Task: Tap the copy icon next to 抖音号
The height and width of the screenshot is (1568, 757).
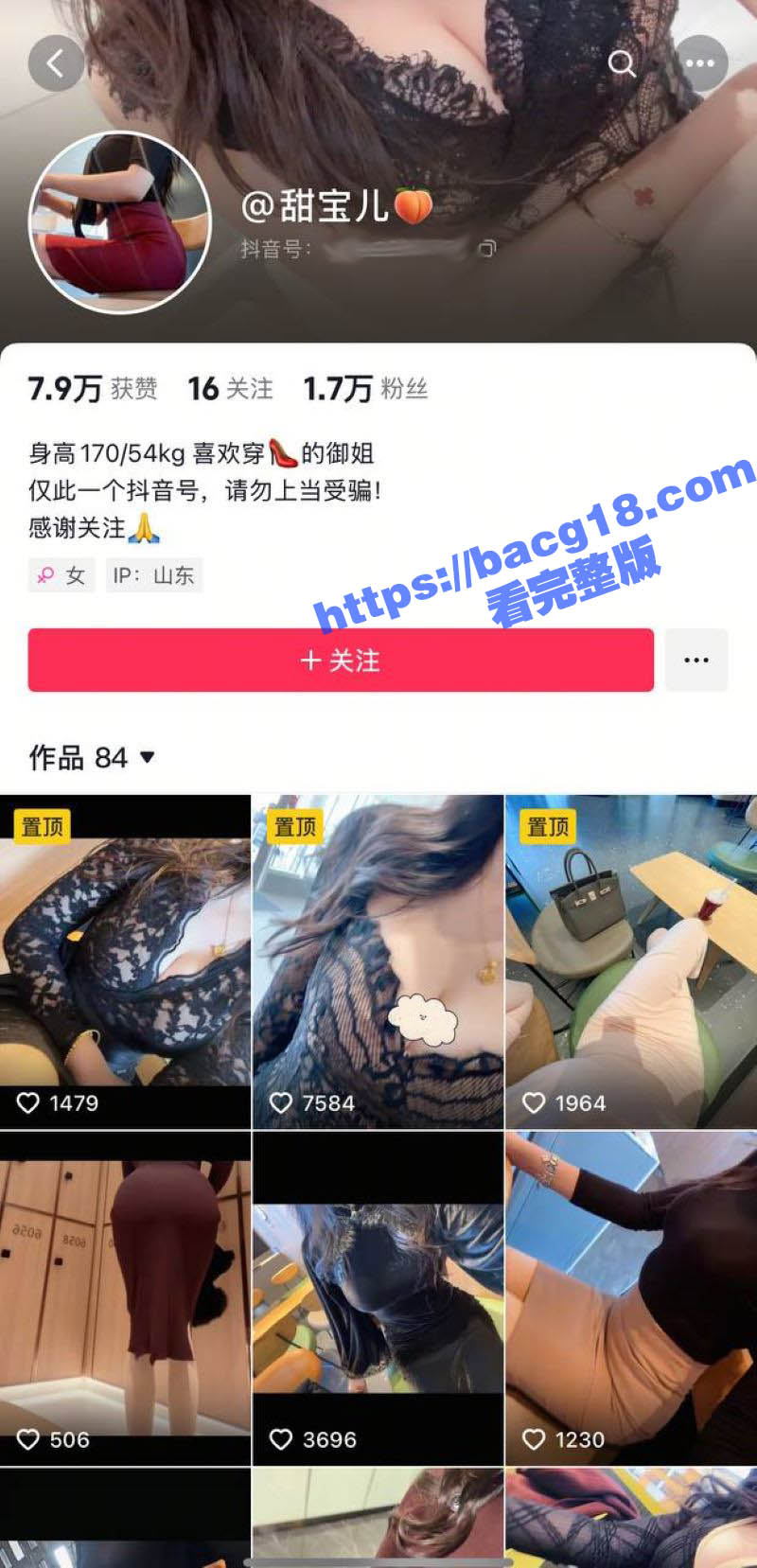Action: tap(486, 248)
